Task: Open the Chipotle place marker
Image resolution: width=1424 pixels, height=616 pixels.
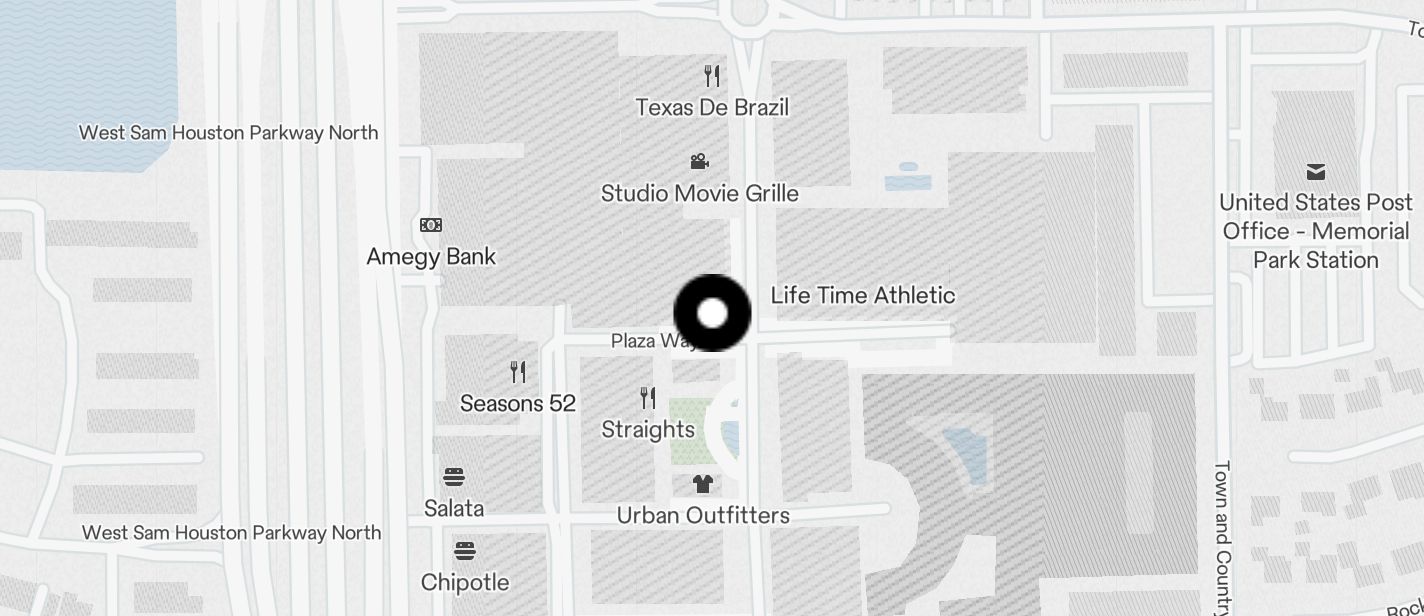Action: tap(465, 551)
